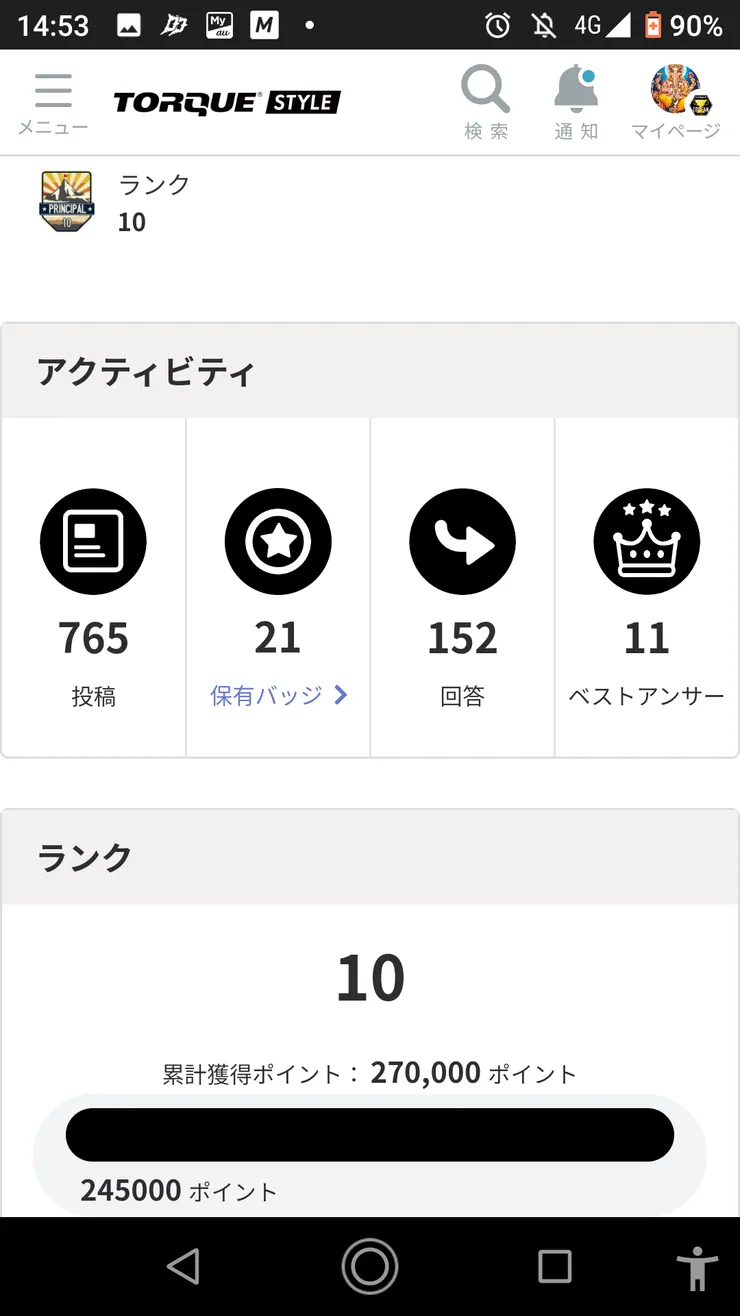Image resolution: width=740 pixels, height=1316 pixels.
Task: Click the 765 投稿 count
Action: tap(93, 638)
